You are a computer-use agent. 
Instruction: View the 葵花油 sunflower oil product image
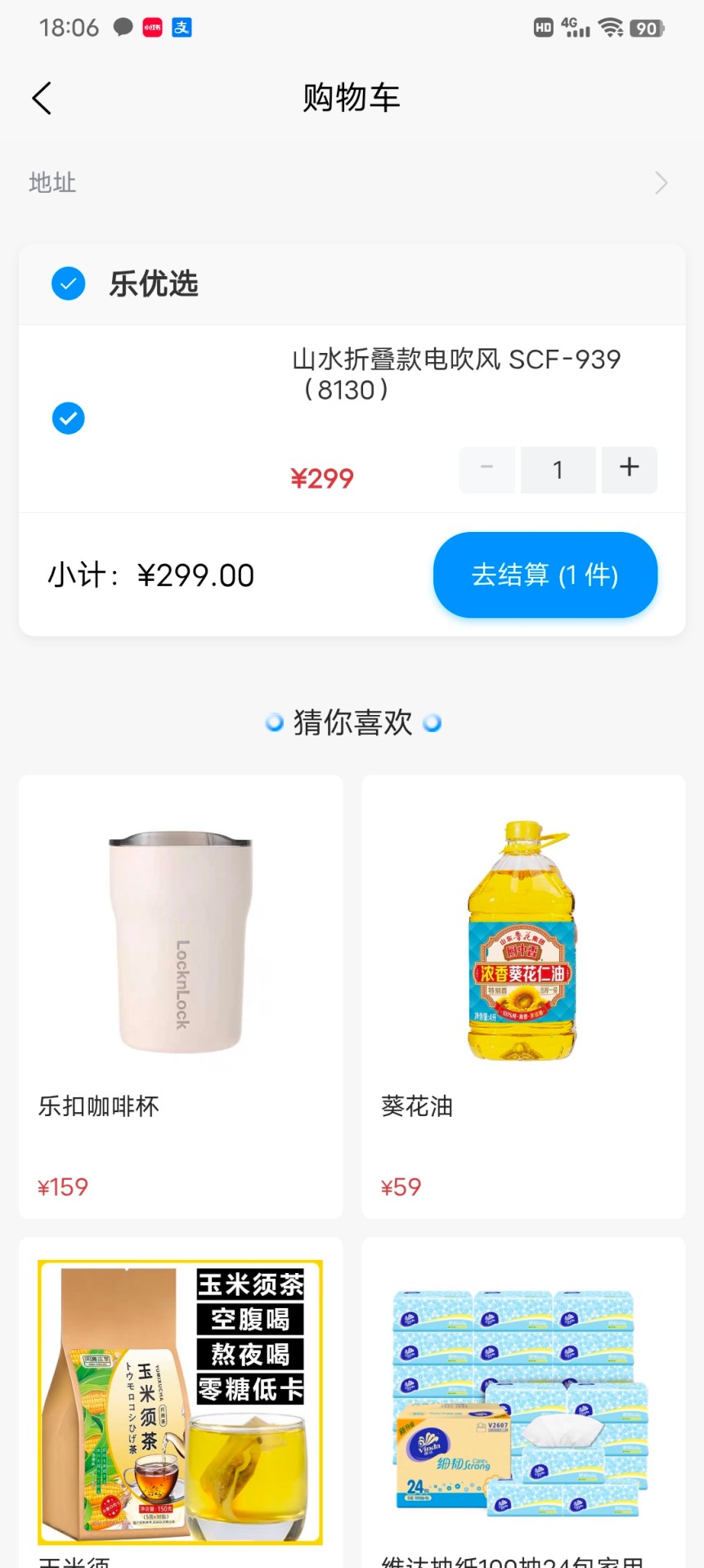point(523,940)
